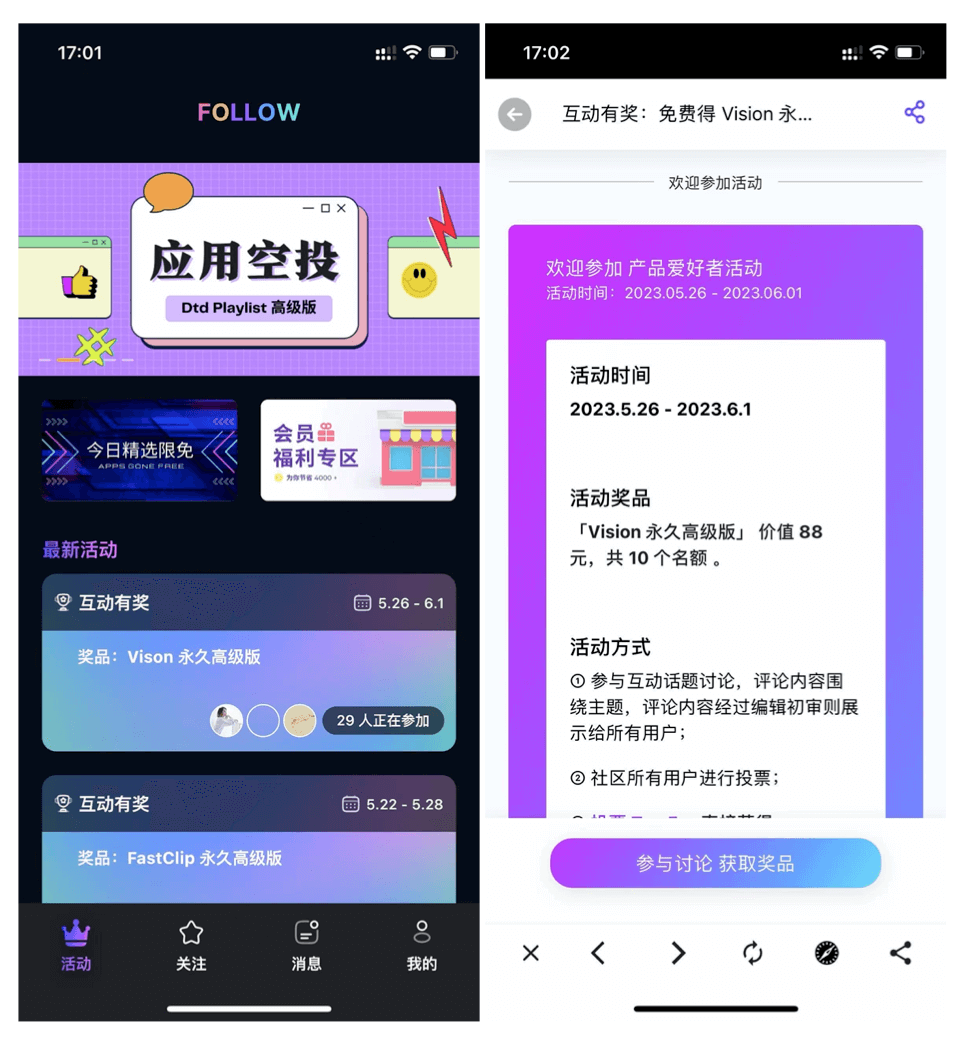Navigate to previous web page
Screen dimensions: 966x1044
pos(598,953)
